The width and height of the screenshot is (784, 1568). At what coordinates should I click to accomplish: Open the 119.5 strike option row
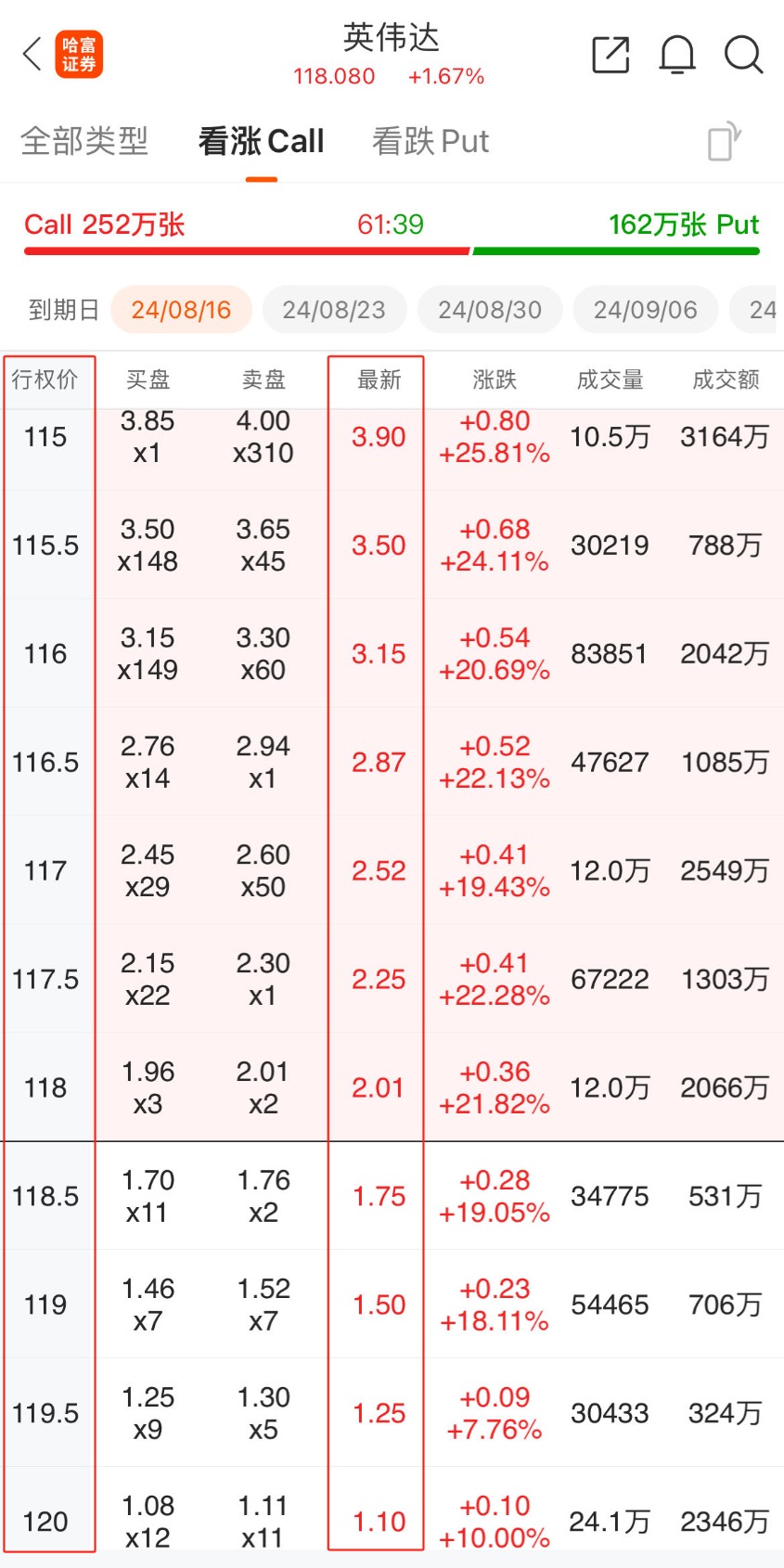[x=392, y=1413]
